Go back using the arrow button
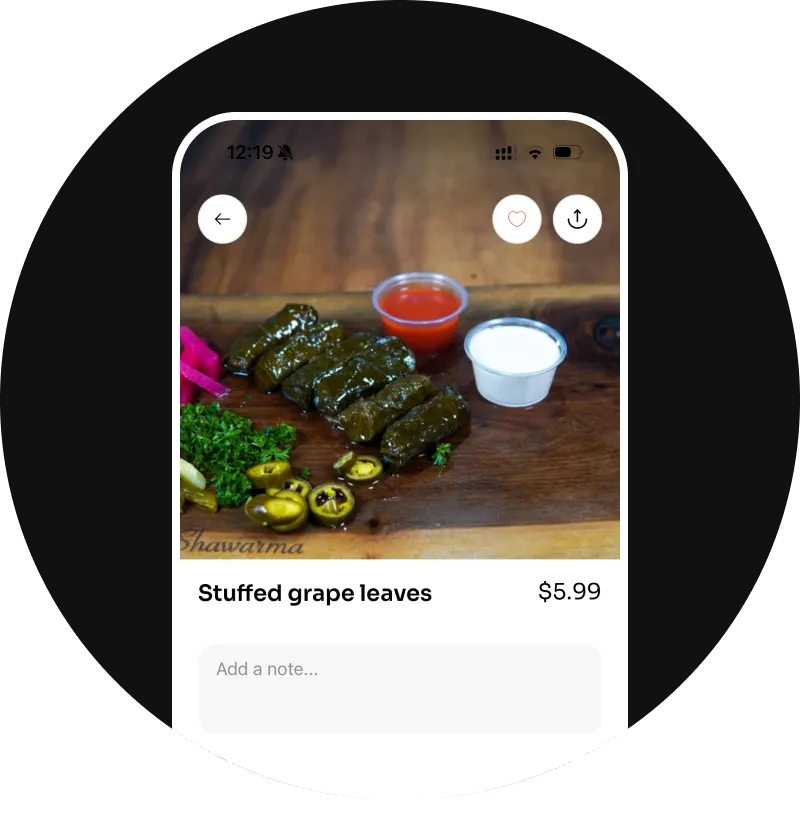This screenshot has width=800, height=816. click(x=222, y=219)
